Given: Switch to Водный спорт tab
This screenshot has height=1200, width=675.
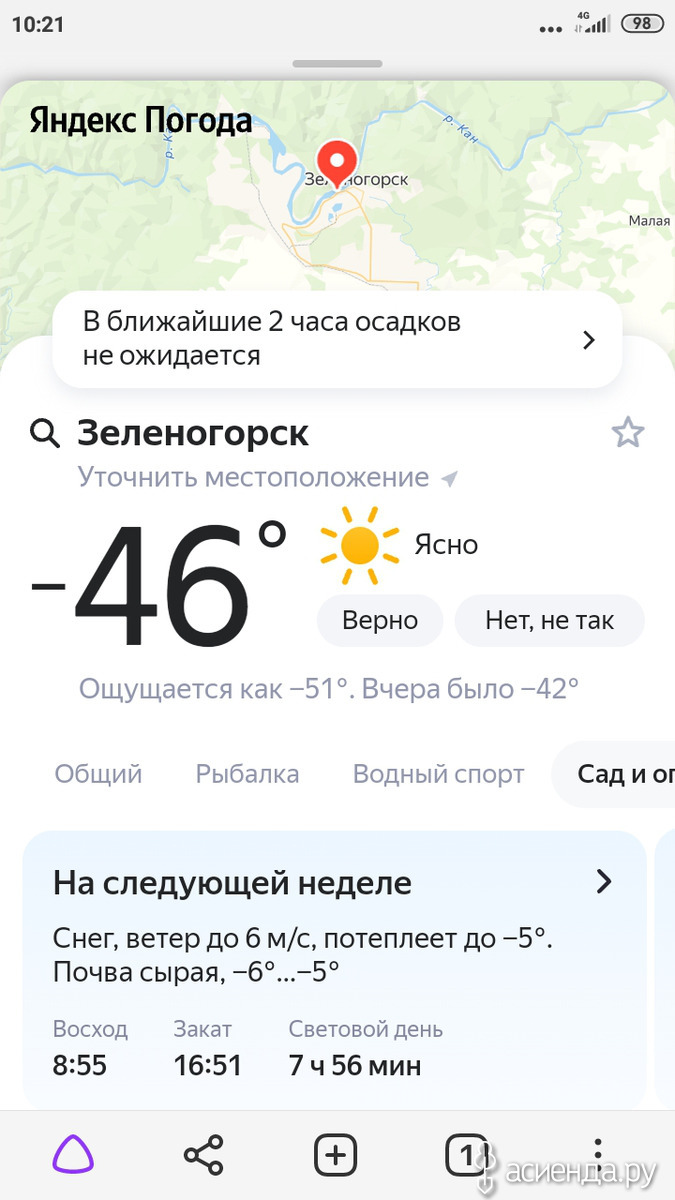Looking at the screenshot, I should click(x=438, y=774).
